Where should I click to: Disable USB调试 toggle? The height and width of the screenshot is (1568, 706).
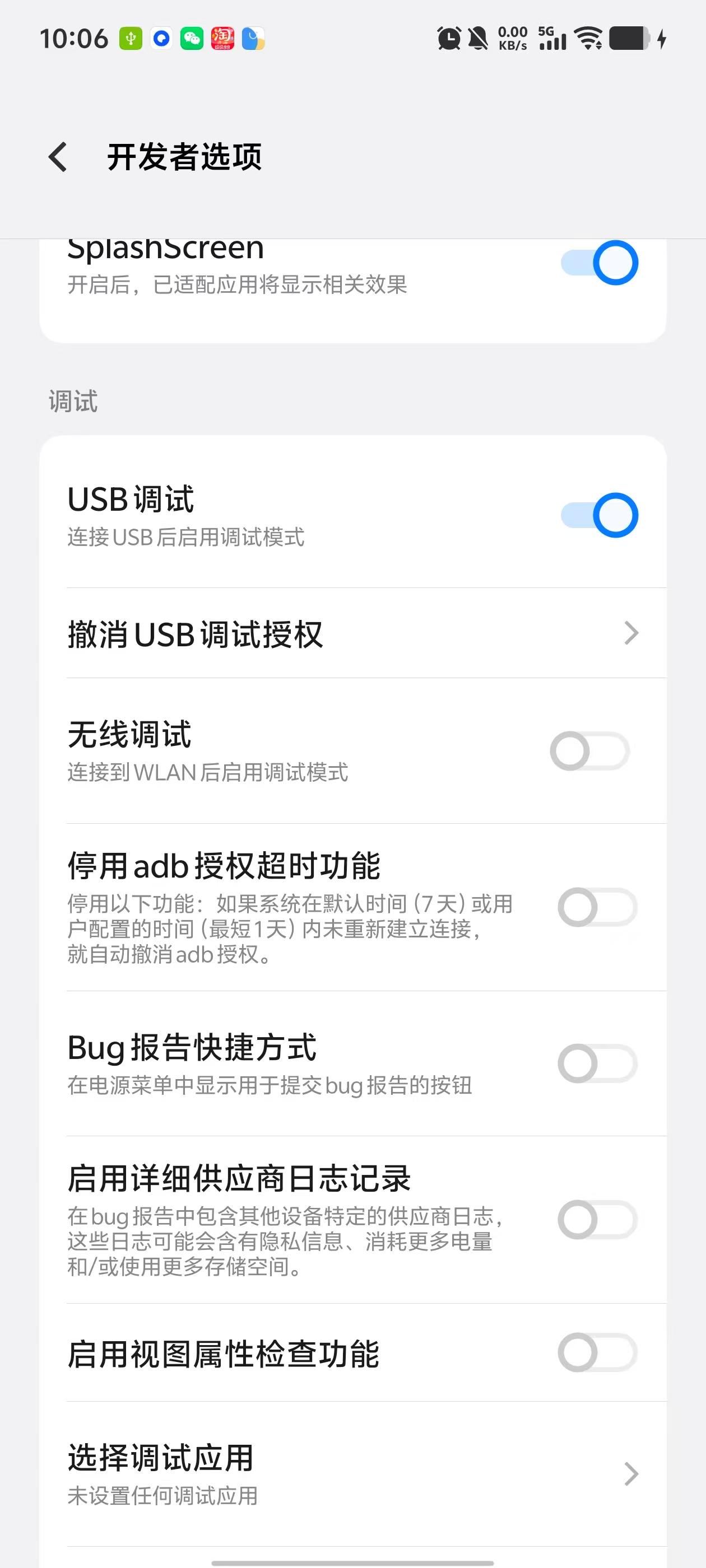coord(600,515)
